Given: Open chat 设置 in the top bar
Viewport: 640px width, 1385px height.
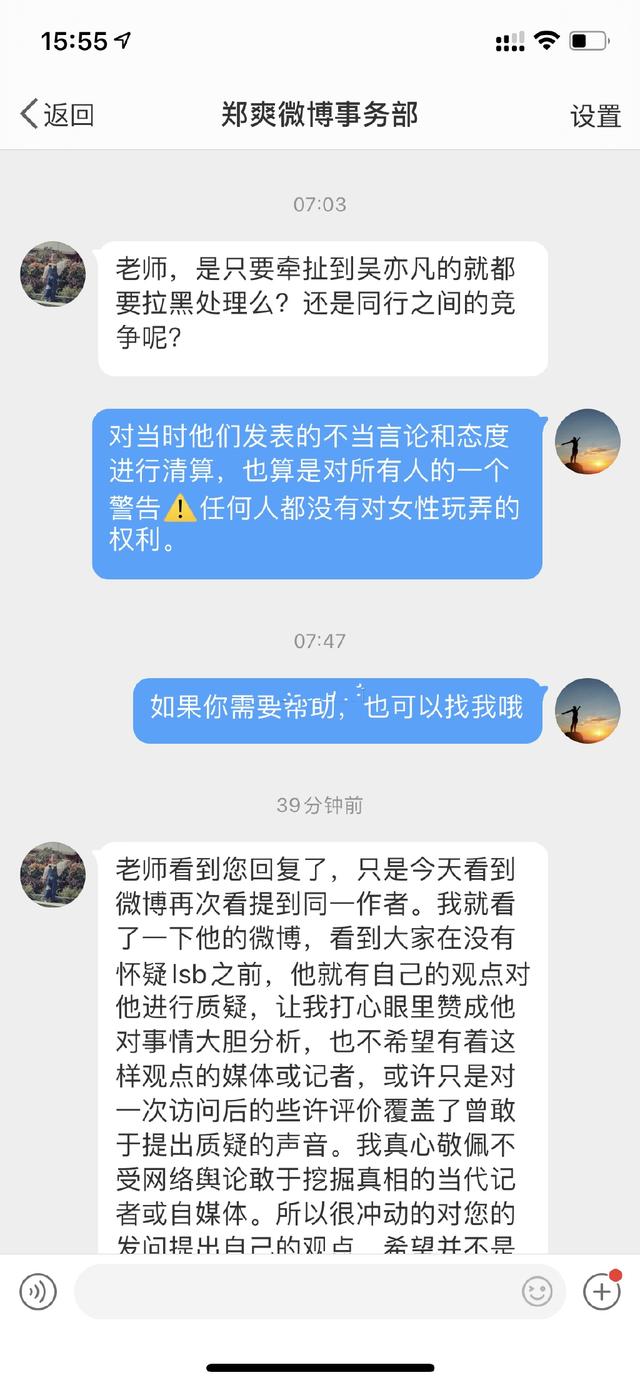Looking at the screenshot, I should (x=595, y=115).
